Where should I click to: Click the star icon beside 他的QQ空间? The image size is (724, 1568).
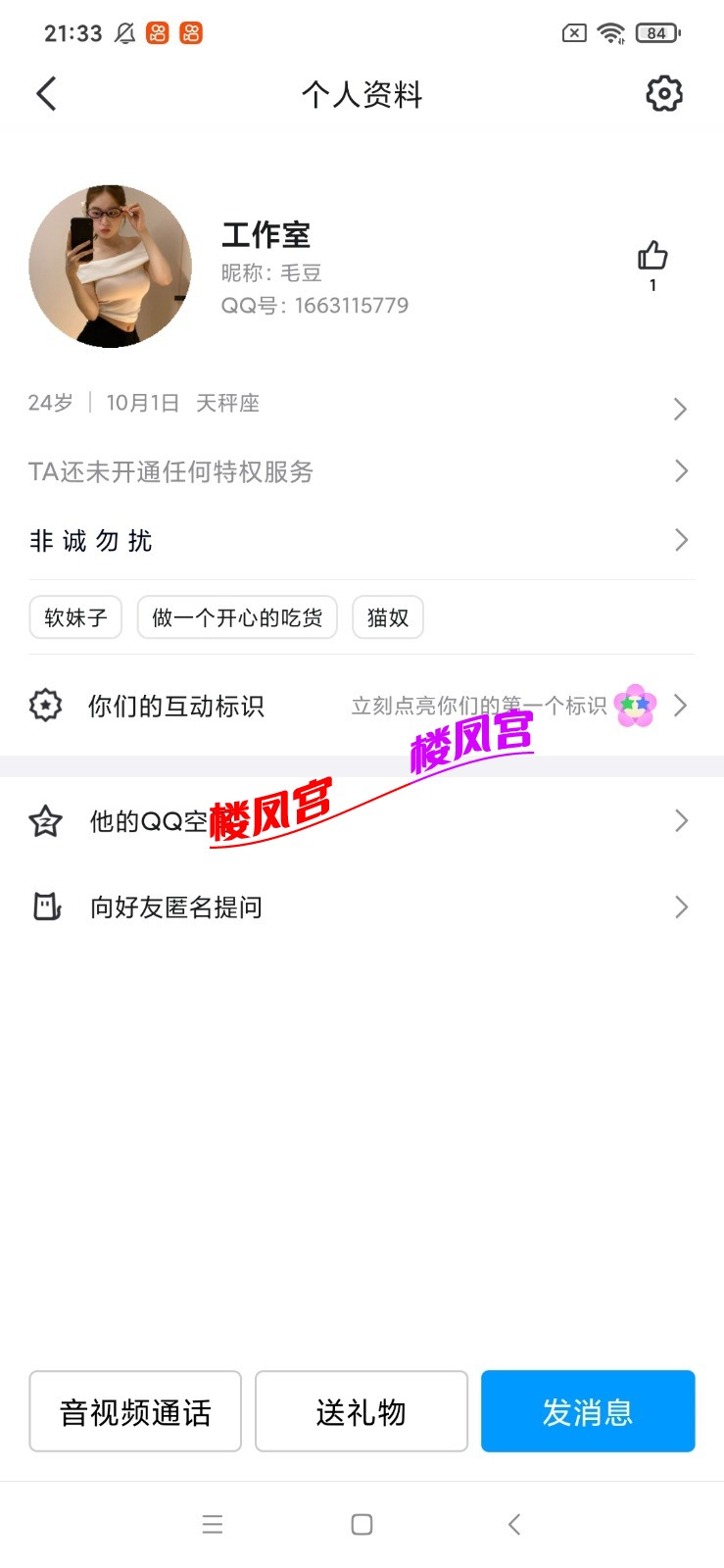[45, 821]
